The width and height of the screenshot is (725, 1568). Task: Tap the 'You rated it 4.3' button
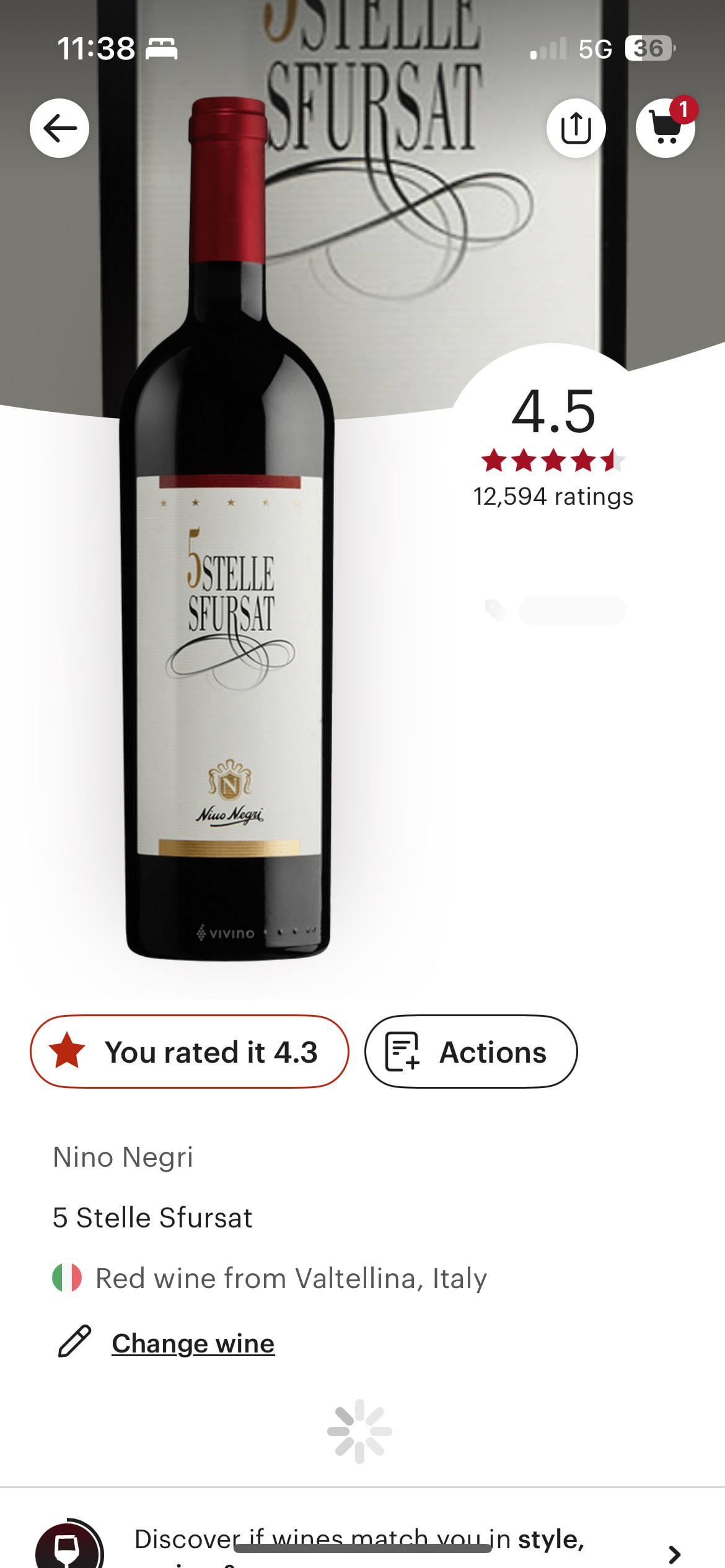click(x=190, y=1052)
